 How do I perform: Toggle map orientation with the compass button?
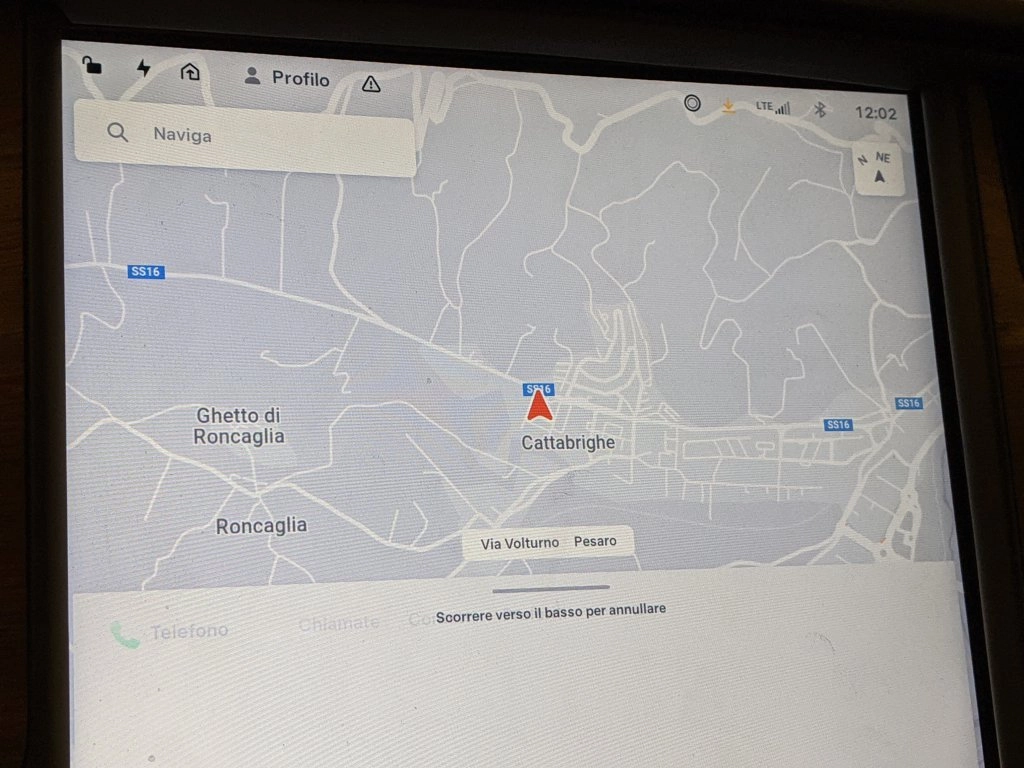879,169
